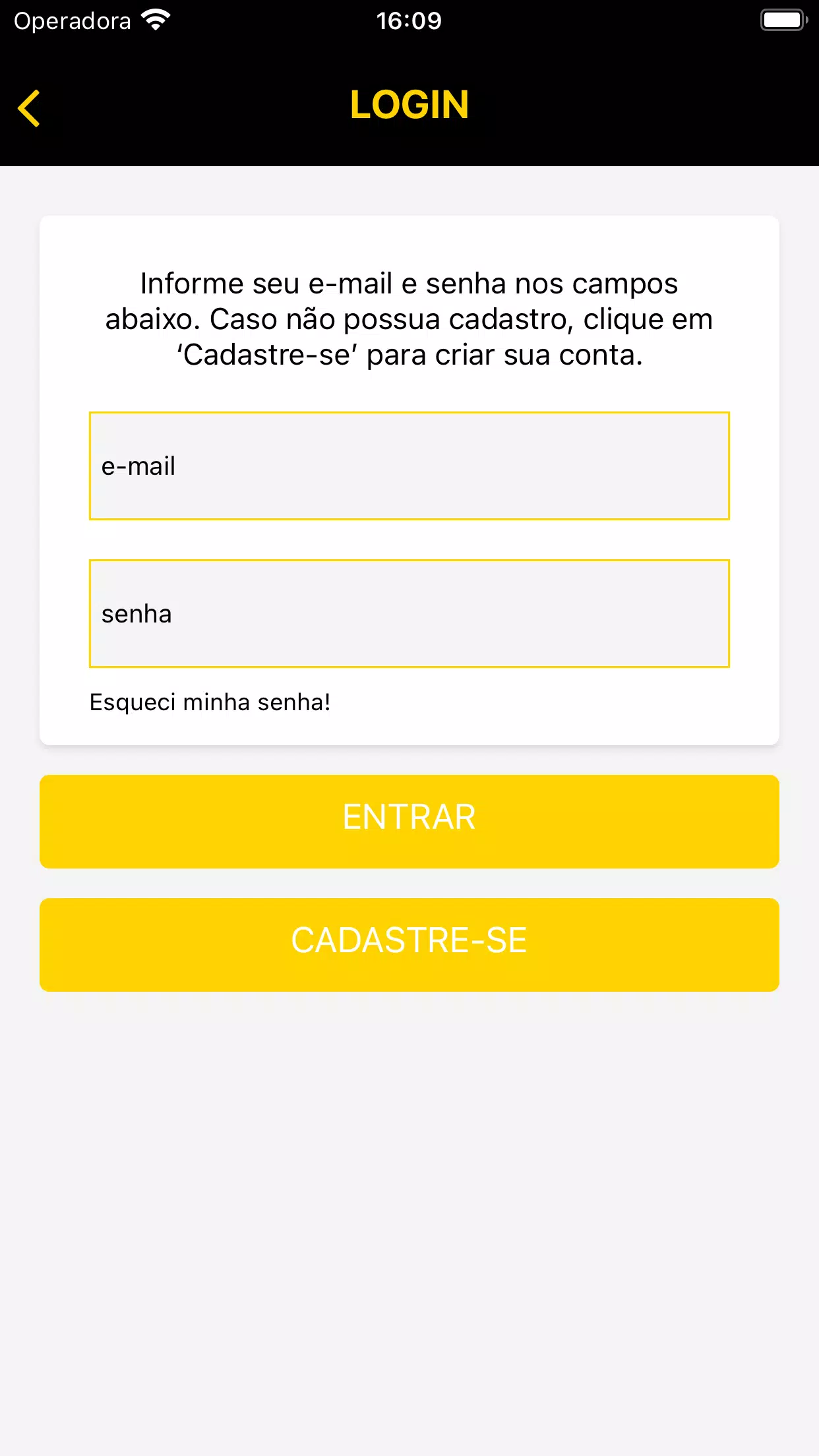Tap Esqueci minha senha to recover password
Viewport: 819px width, 1456px height.
(x=210, y=702)
